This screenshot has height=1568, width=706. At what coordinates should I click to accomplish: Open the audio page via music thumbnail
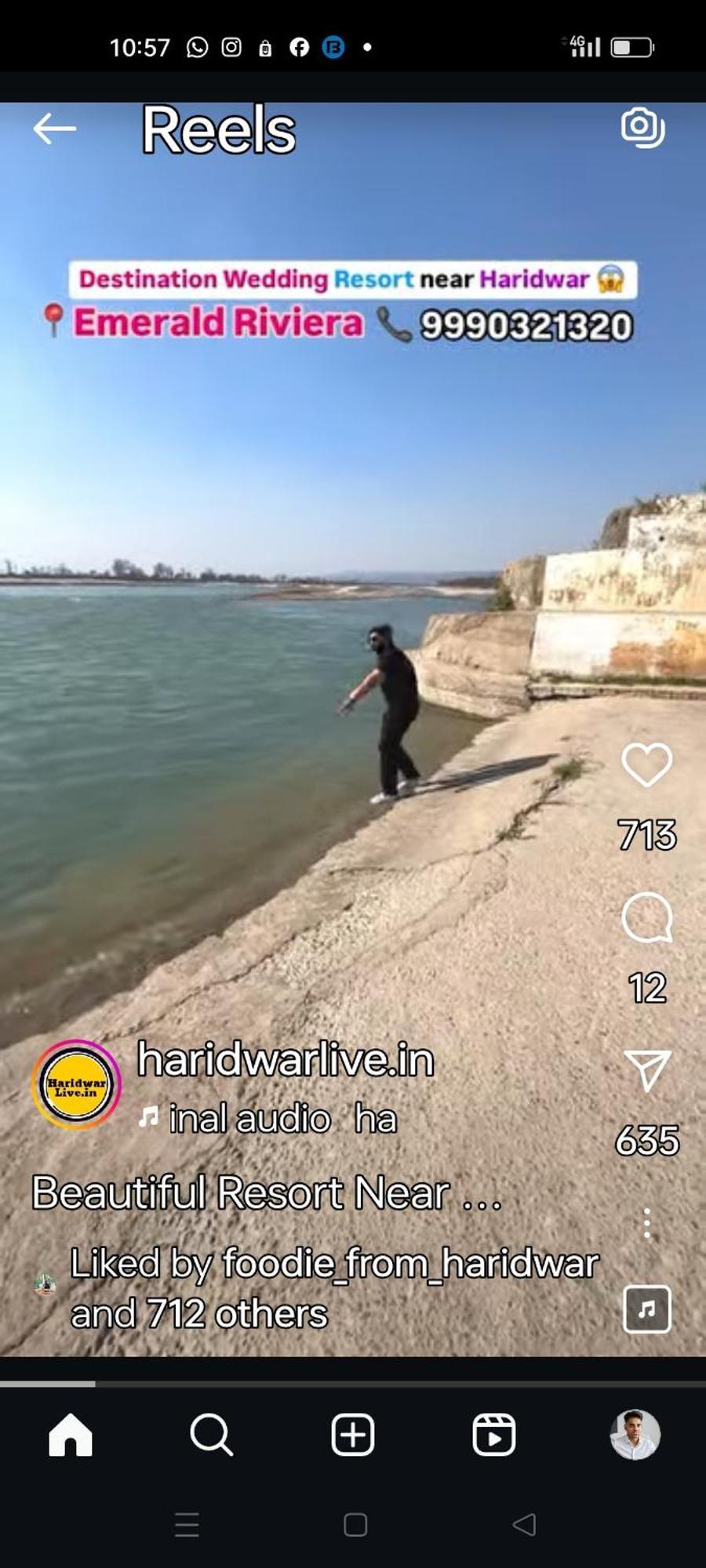(x=646, y=1309)
